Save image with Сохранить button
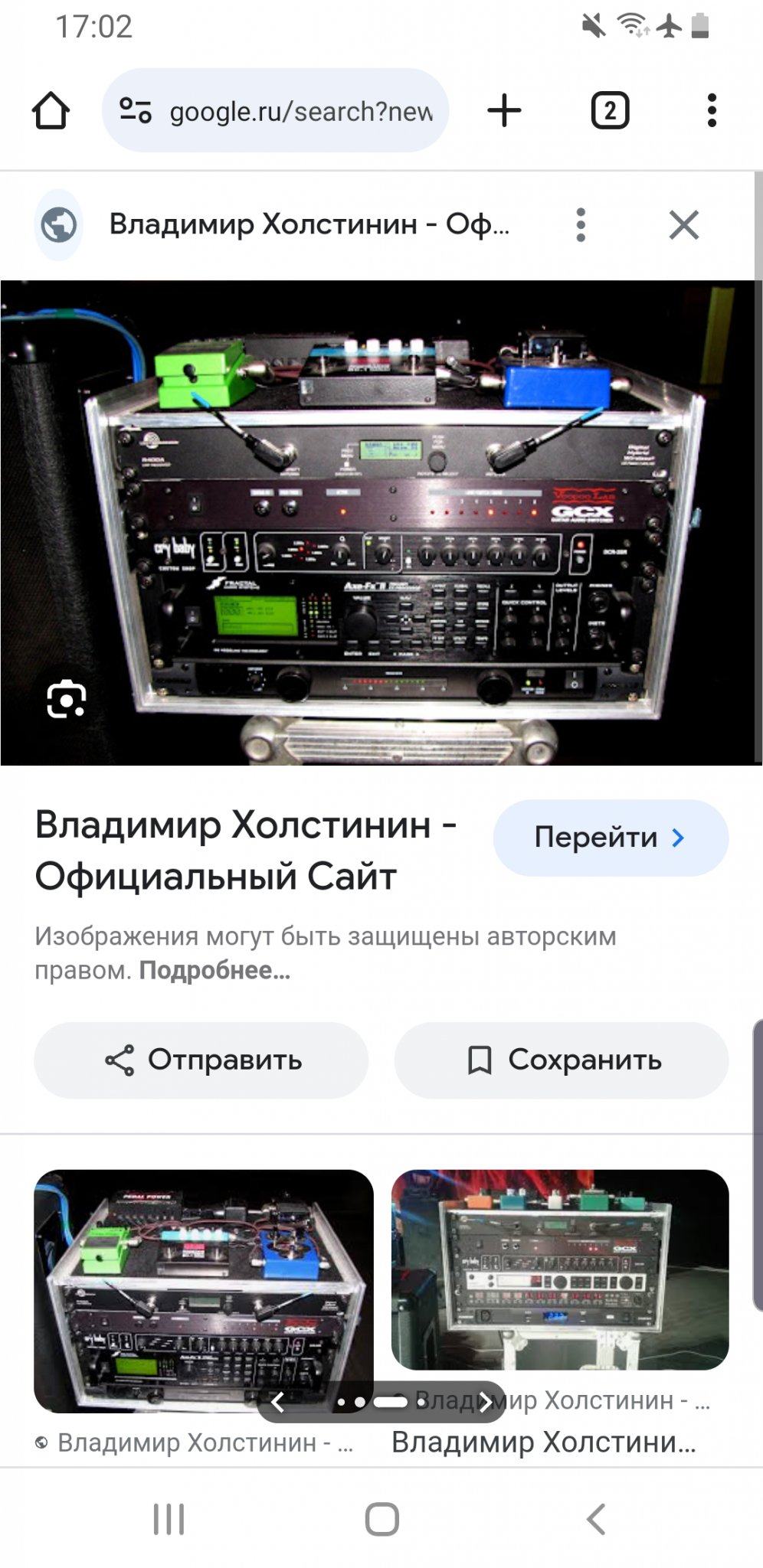This screenshot has height=1568, width=763. coord(561,1060)
